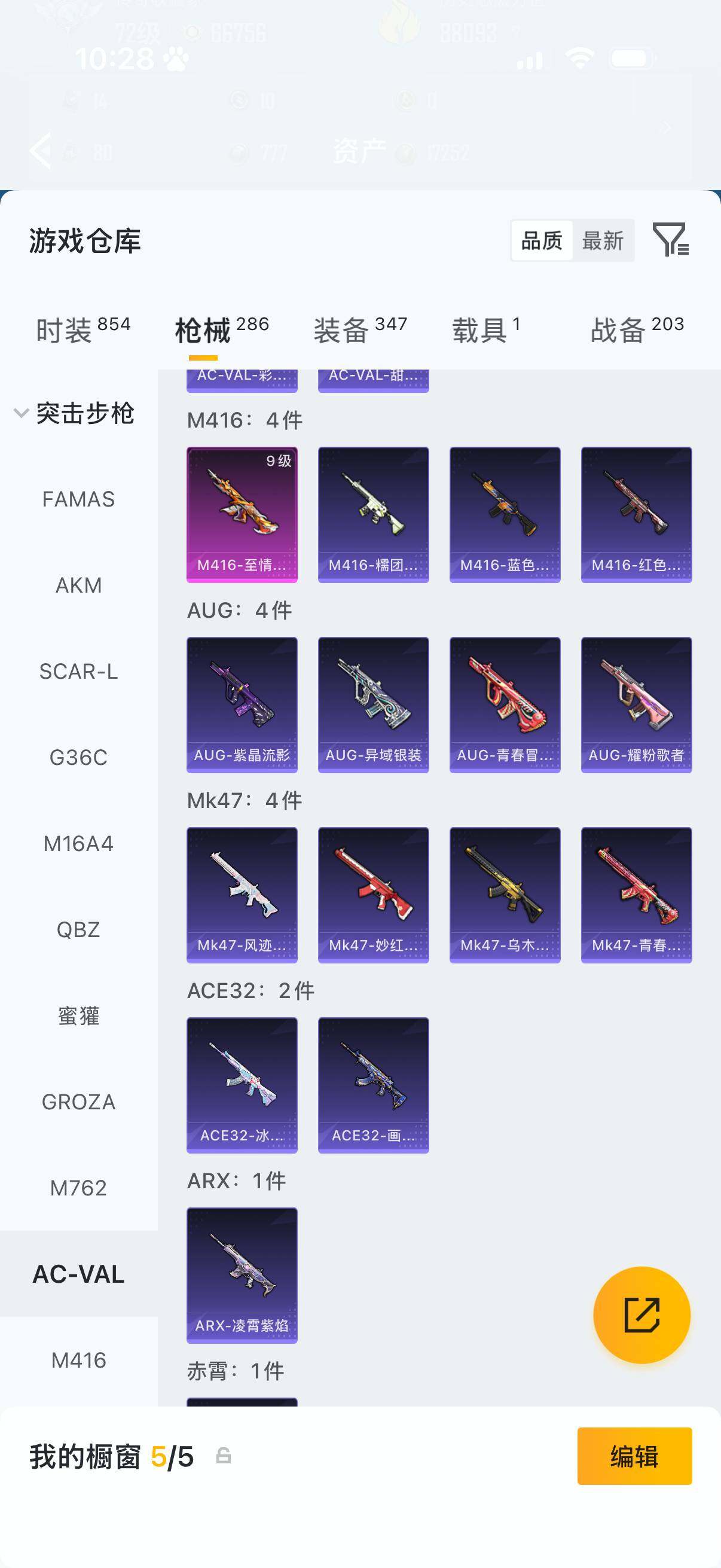Switch to the 载具 tab

pyautogui.click(x=486, y=331)
